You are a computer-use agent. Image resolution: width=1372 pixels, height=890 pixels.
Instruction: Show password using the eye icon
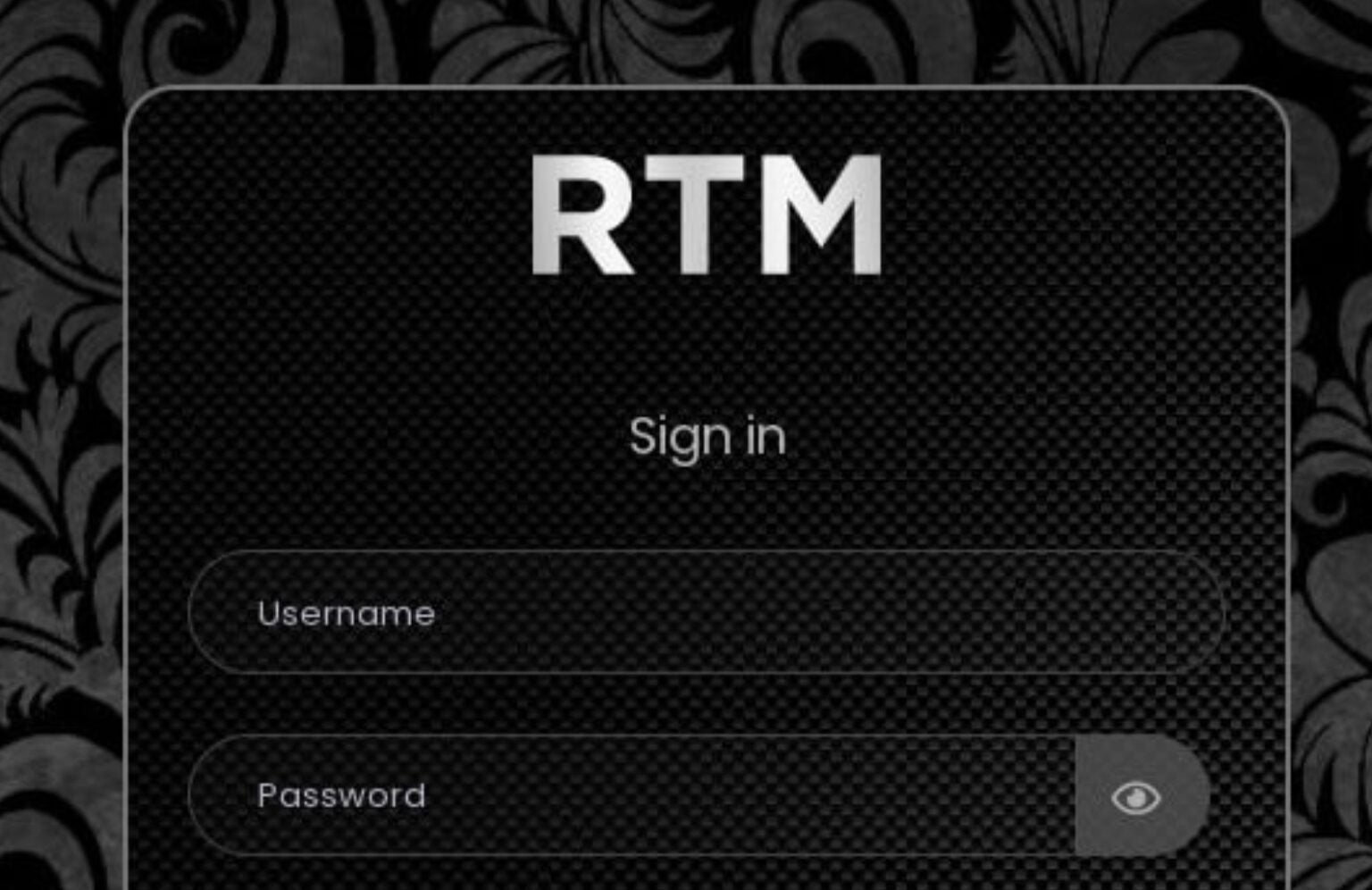(x=1136, y=797)
